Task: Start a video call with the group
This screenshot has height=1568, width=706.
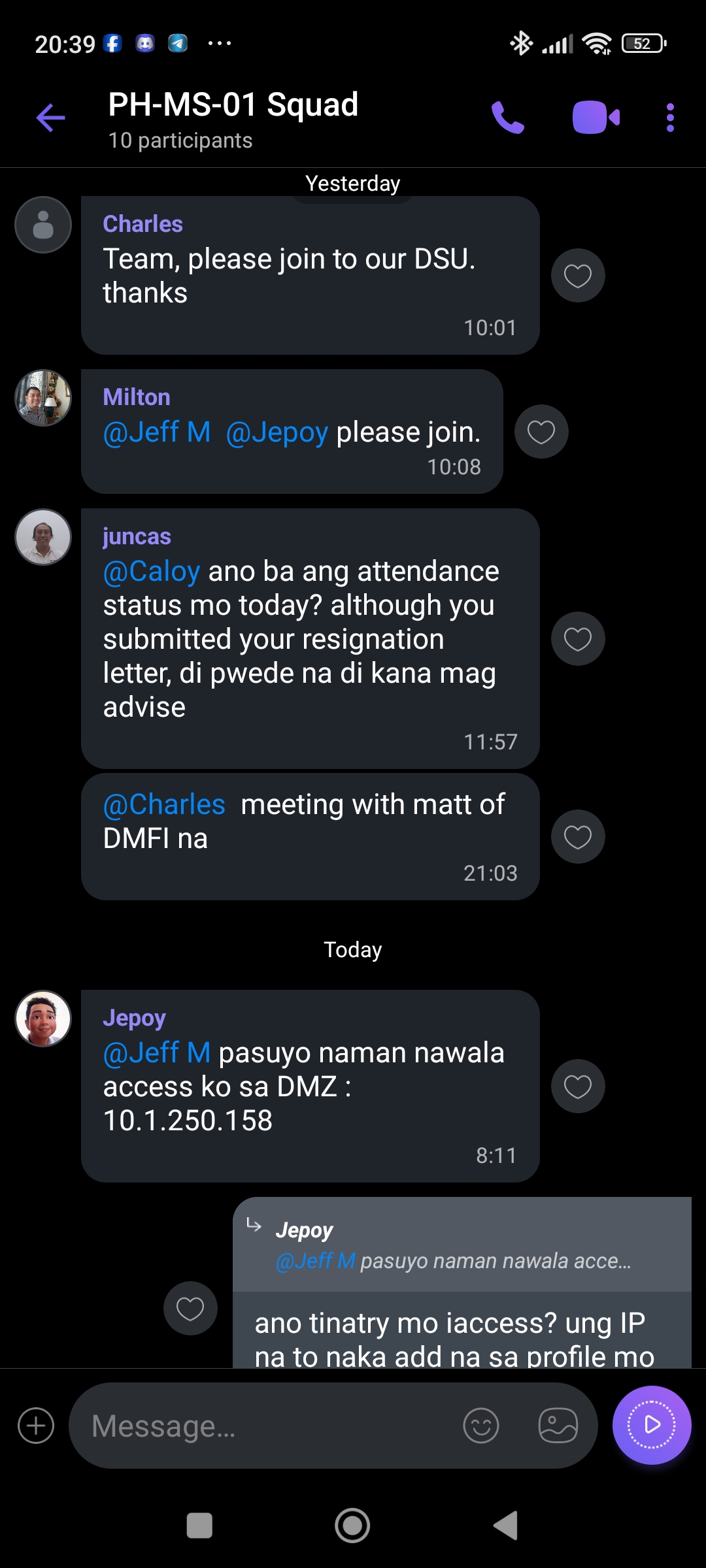Action: click(x=596, y=118)
